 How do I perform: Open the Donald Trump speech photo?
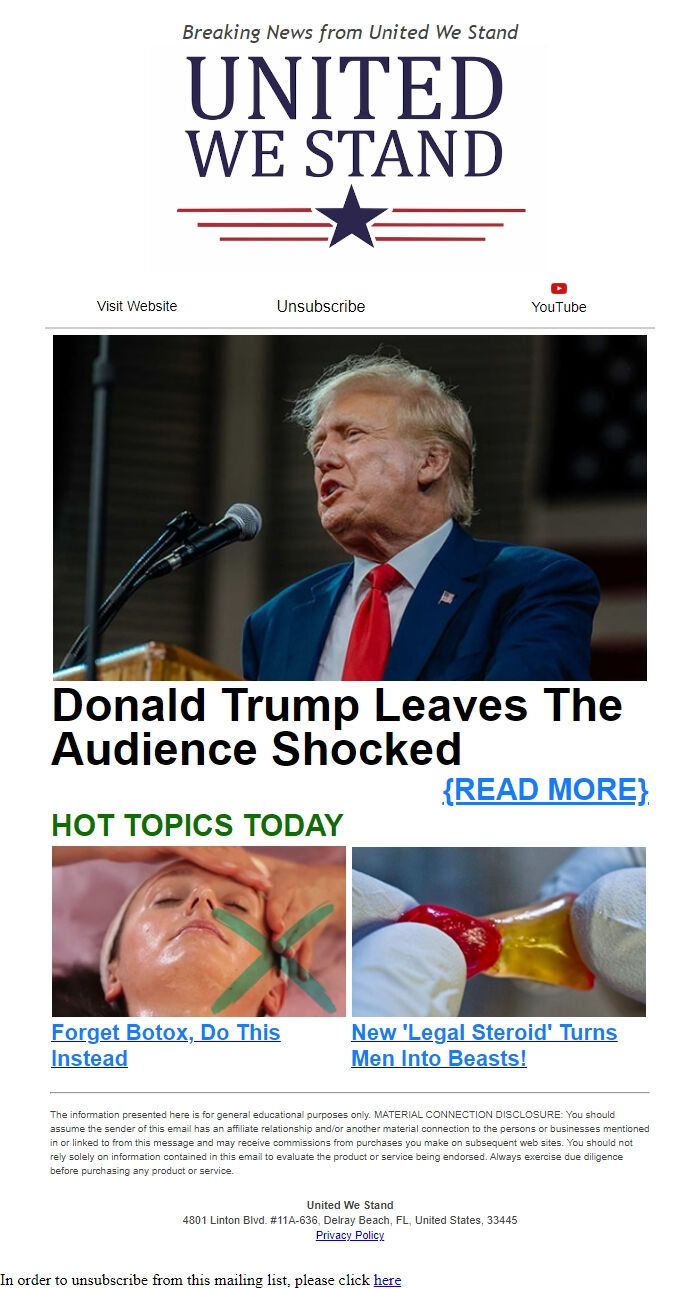(x=350, y=507)
